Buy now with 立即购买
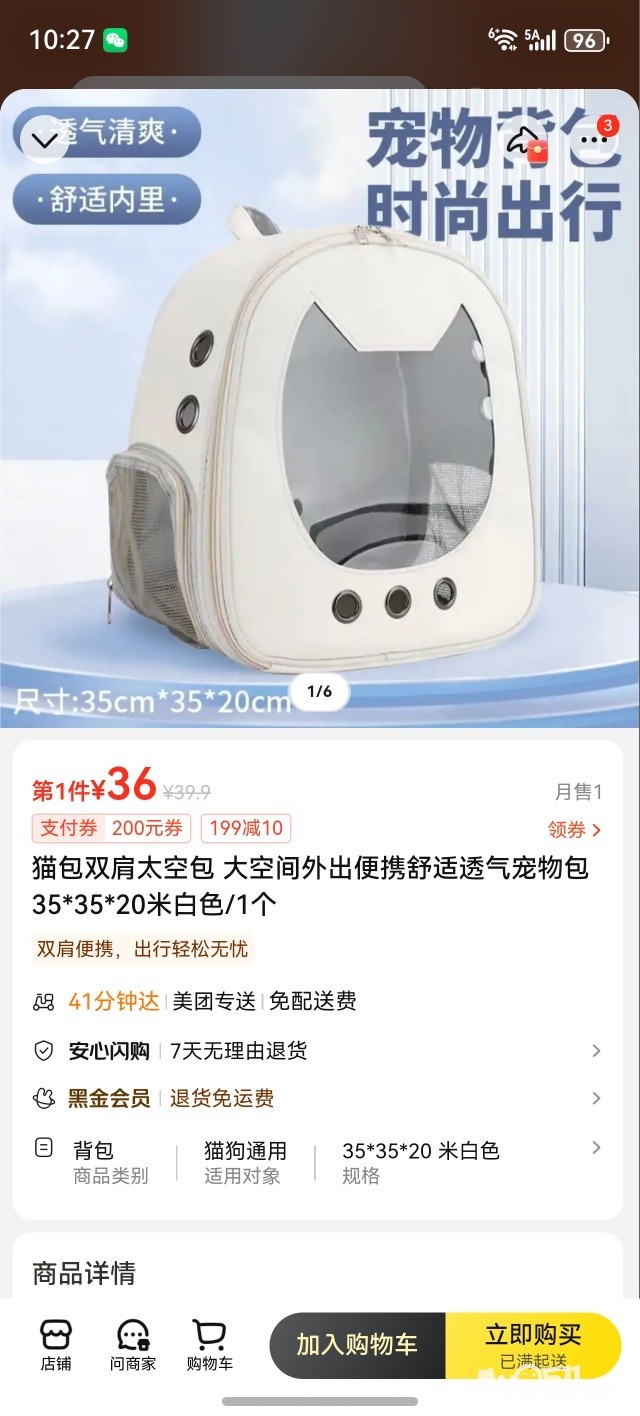The width and height of the screenshot is (640, 1416). point(532,1345)
